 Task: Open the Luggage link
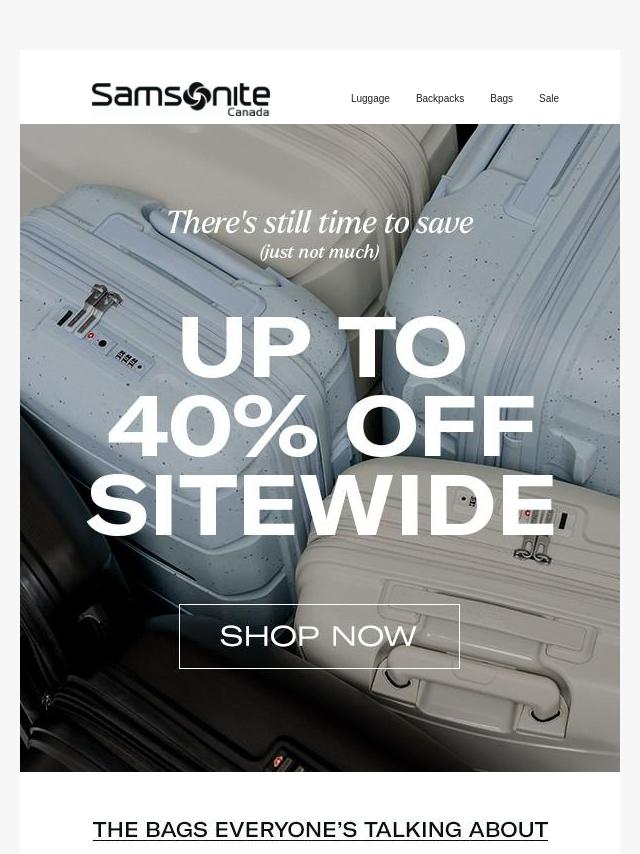370,98
